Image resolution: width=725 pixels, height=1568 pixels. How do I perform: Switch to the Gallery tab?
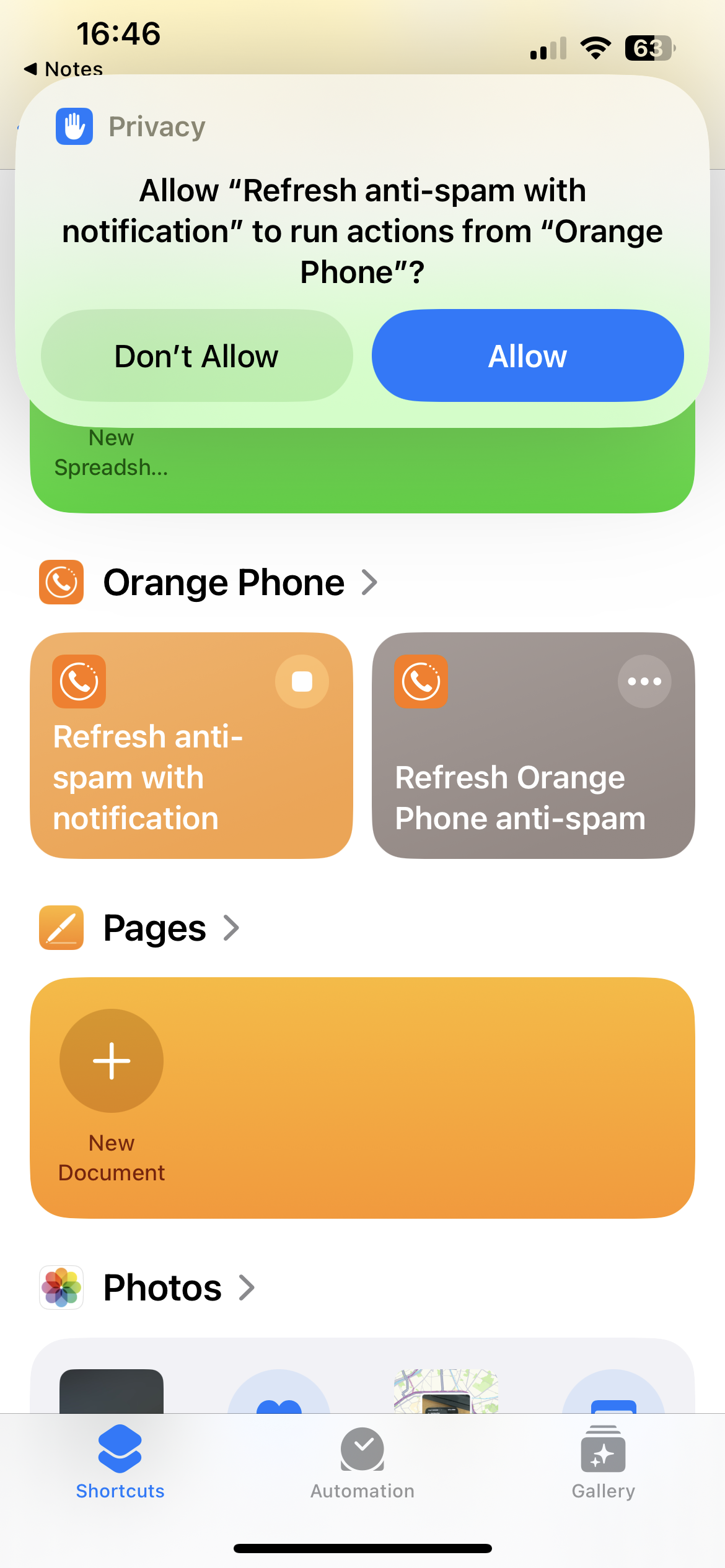pos(603,1463)
